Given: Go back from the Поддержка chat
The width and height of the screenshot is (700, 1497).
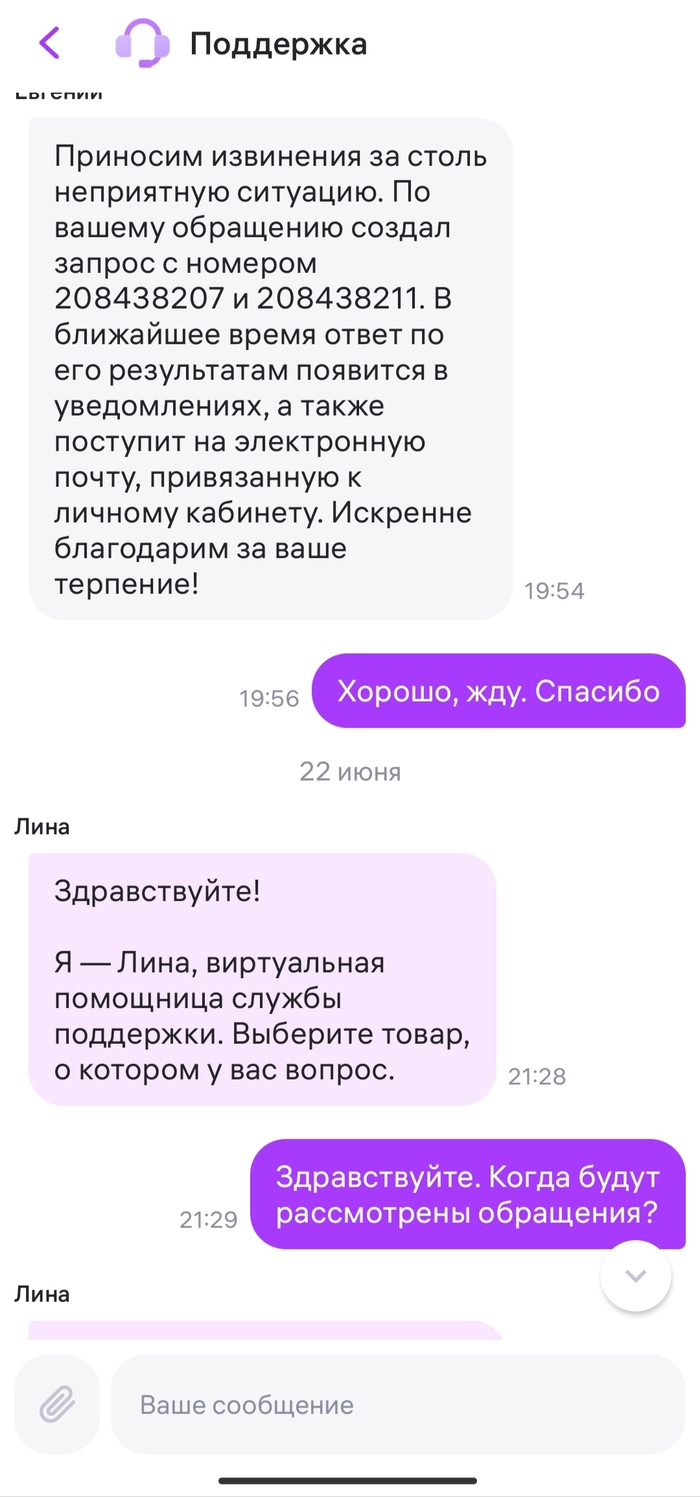Looking at the screenshot, I should (49, 43).
